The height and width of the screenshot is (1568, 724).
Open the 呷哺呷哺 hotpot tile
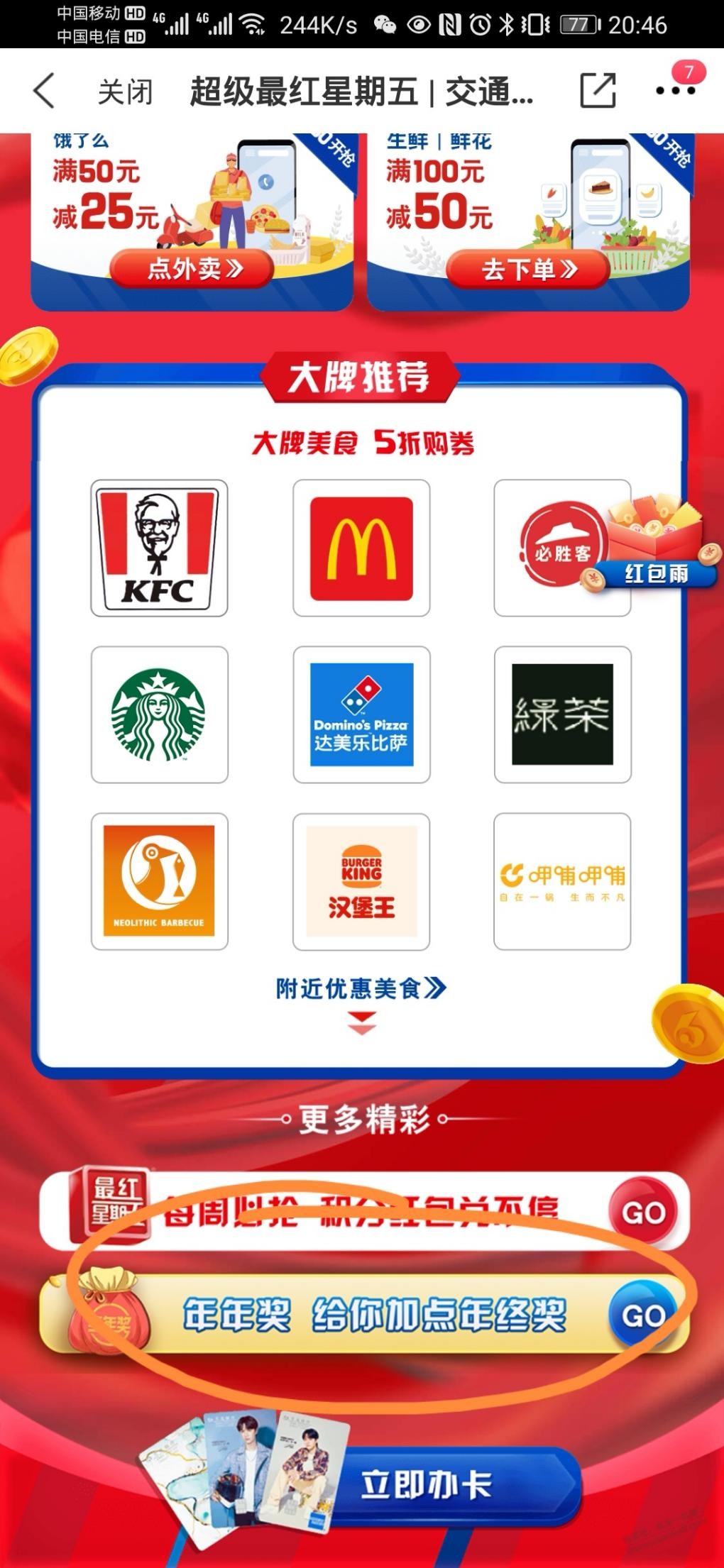point(562,881)
